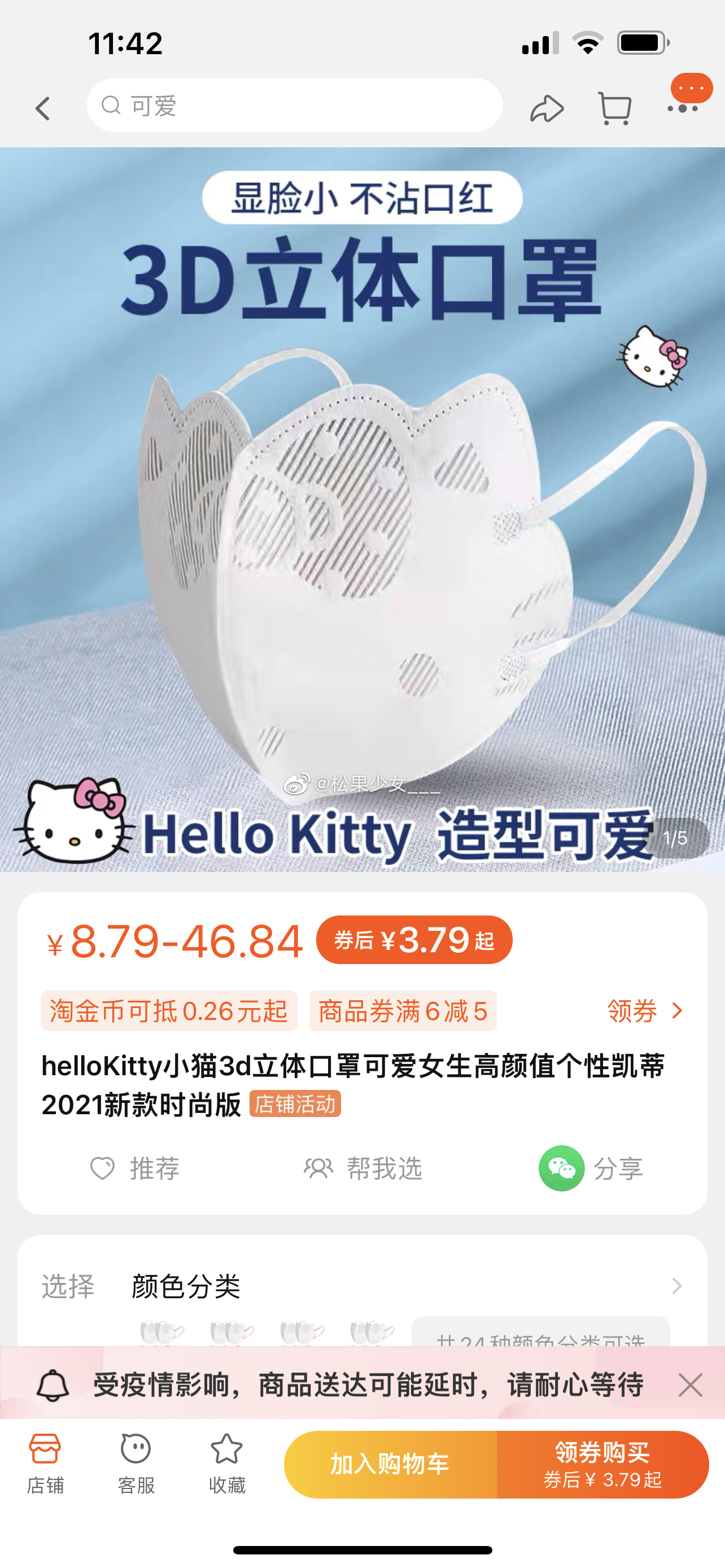Screen dimensions: 725x1568
Task: Open the shopping cart icon
Action: coord(614,108)
